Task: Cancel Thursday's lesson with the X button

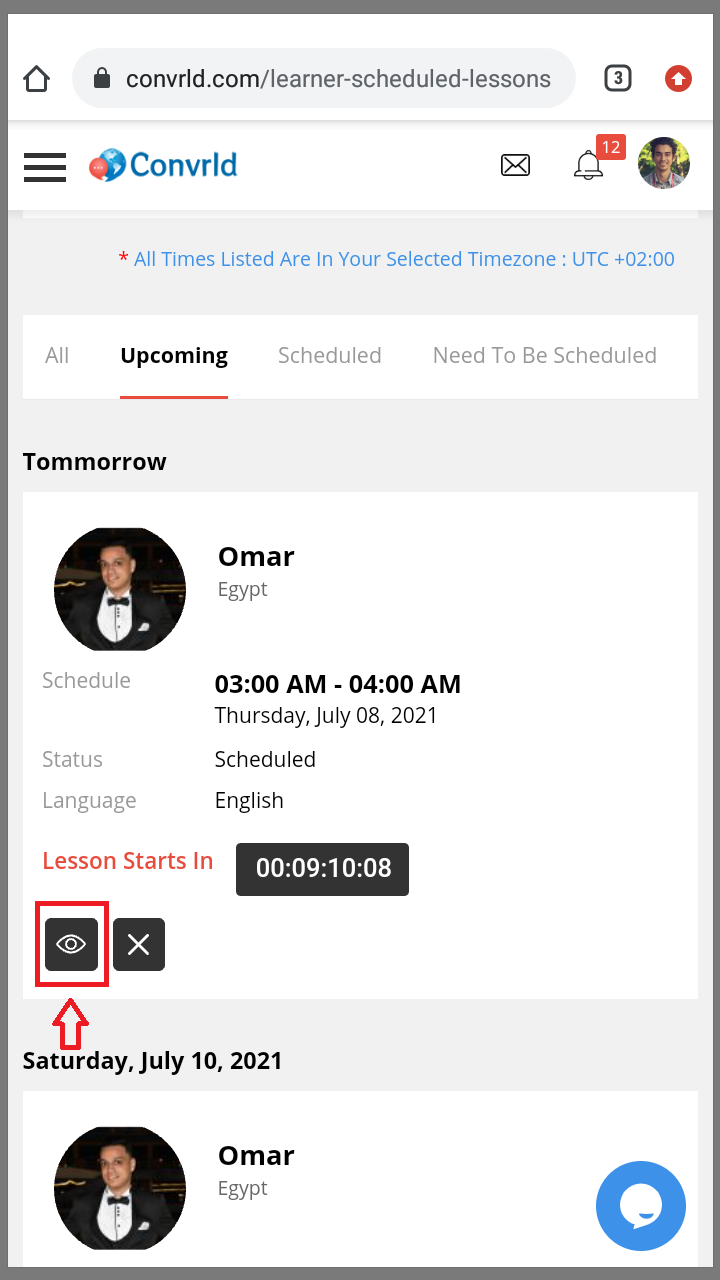Action: [x=139, y=945]
